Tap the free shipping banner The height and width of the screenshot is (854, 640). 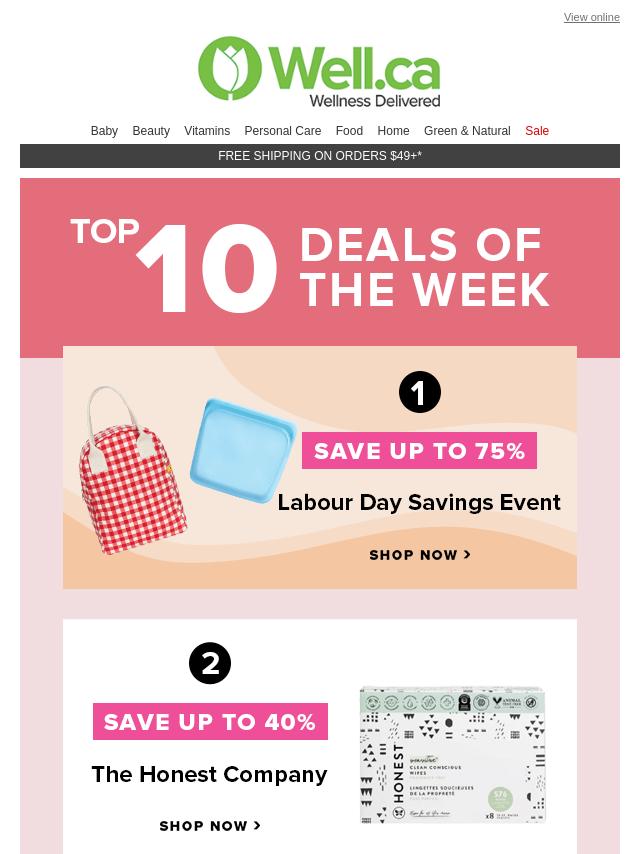tap(320, 156)
